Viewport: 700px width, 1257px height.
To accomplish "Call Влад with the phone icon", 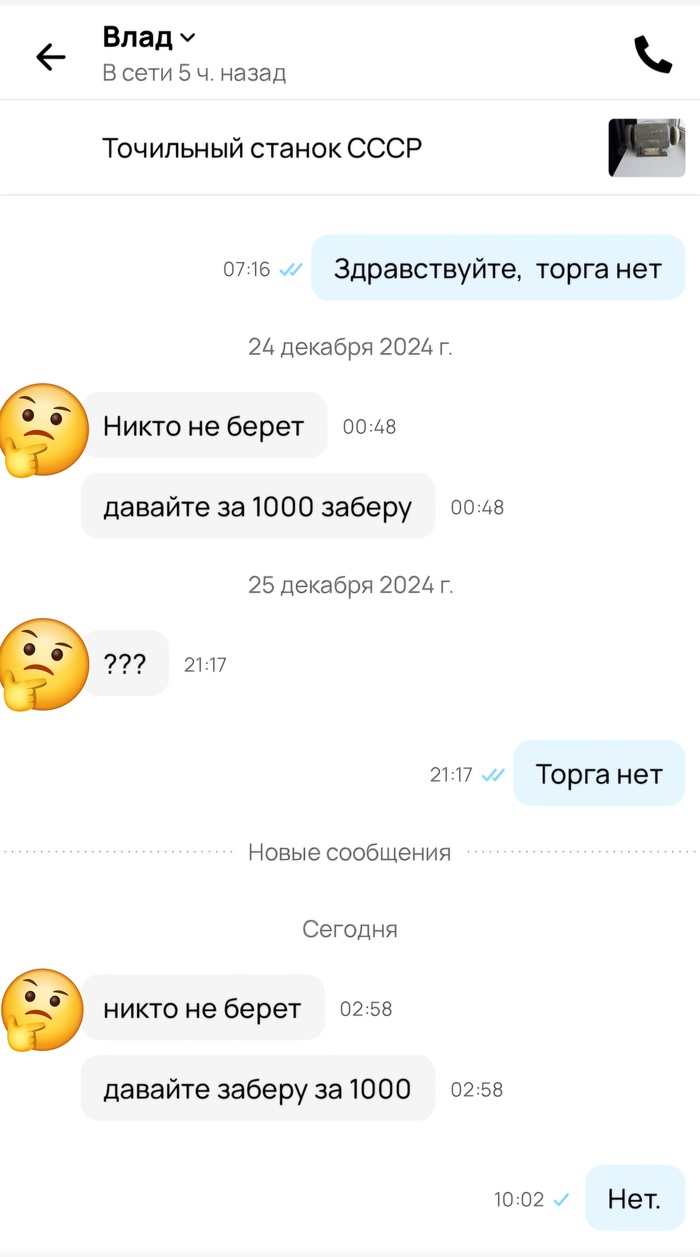I will pos(652,55).
